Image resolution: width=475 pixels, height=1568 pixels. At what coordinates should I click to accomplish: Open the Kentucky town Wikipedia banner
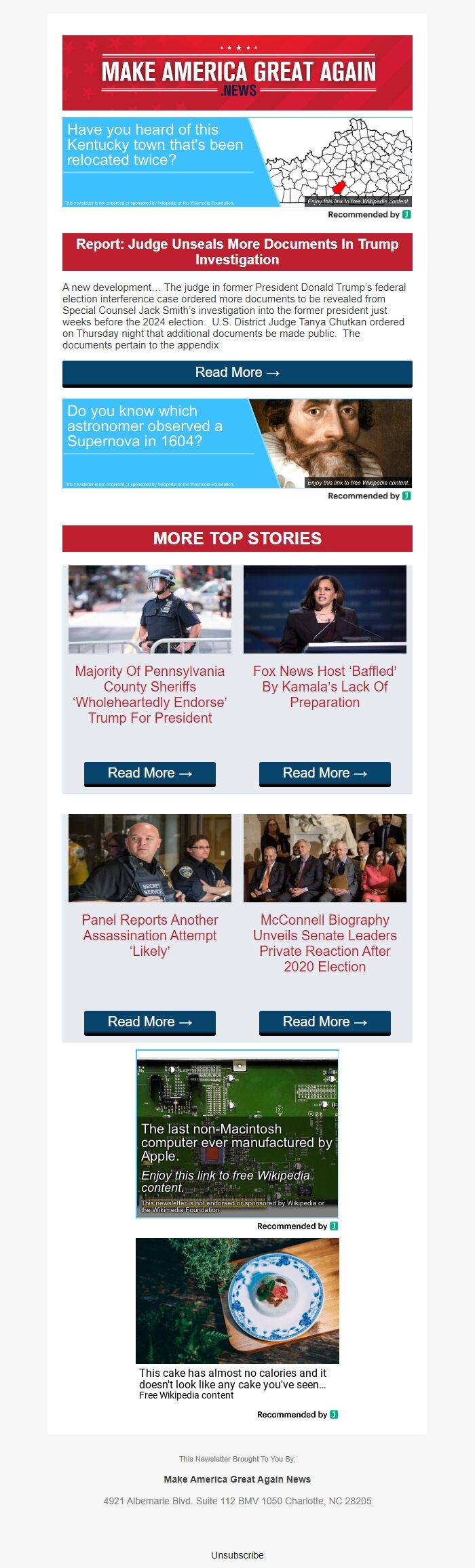click(237, 162)
